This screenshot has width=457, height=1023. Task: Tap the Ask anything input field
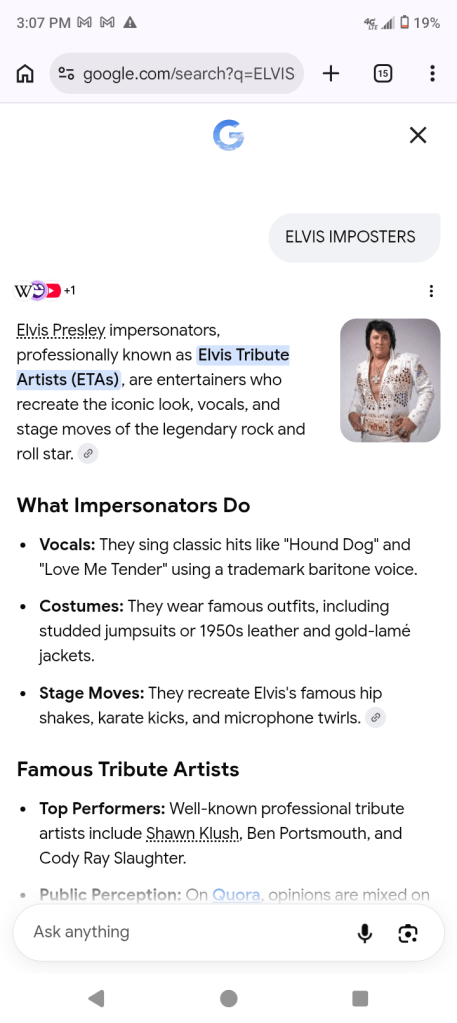click(189, 932)
